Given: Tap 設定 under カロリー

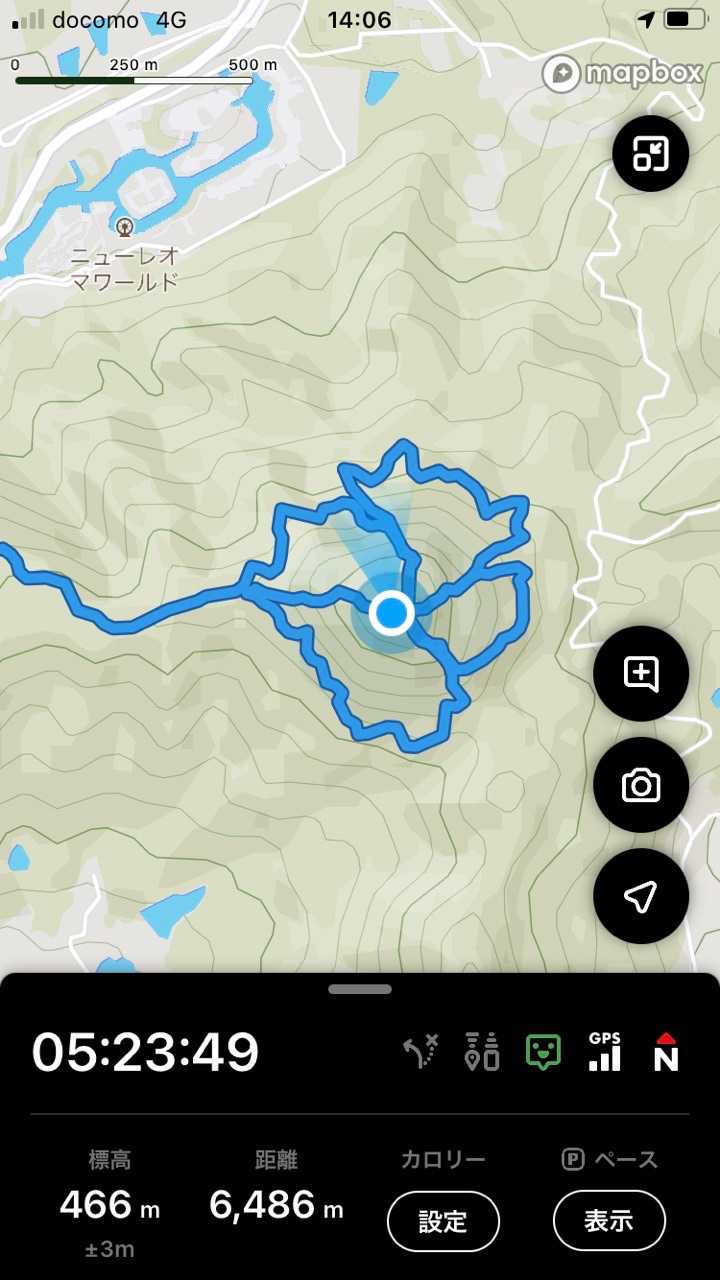Looking at the screenshot, I should tap(443, 1221).
